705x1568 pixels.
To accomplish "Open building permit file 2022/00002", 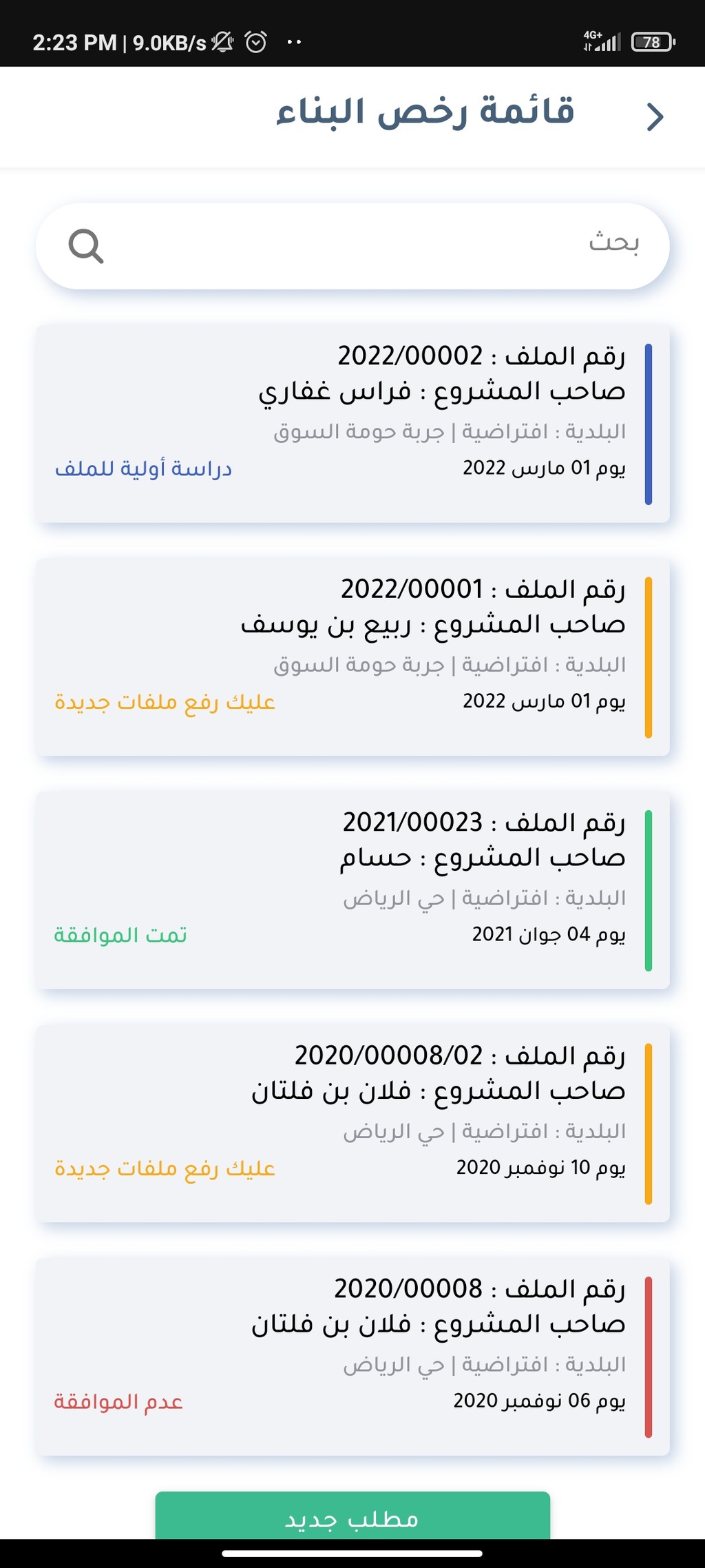I will 352,424.
